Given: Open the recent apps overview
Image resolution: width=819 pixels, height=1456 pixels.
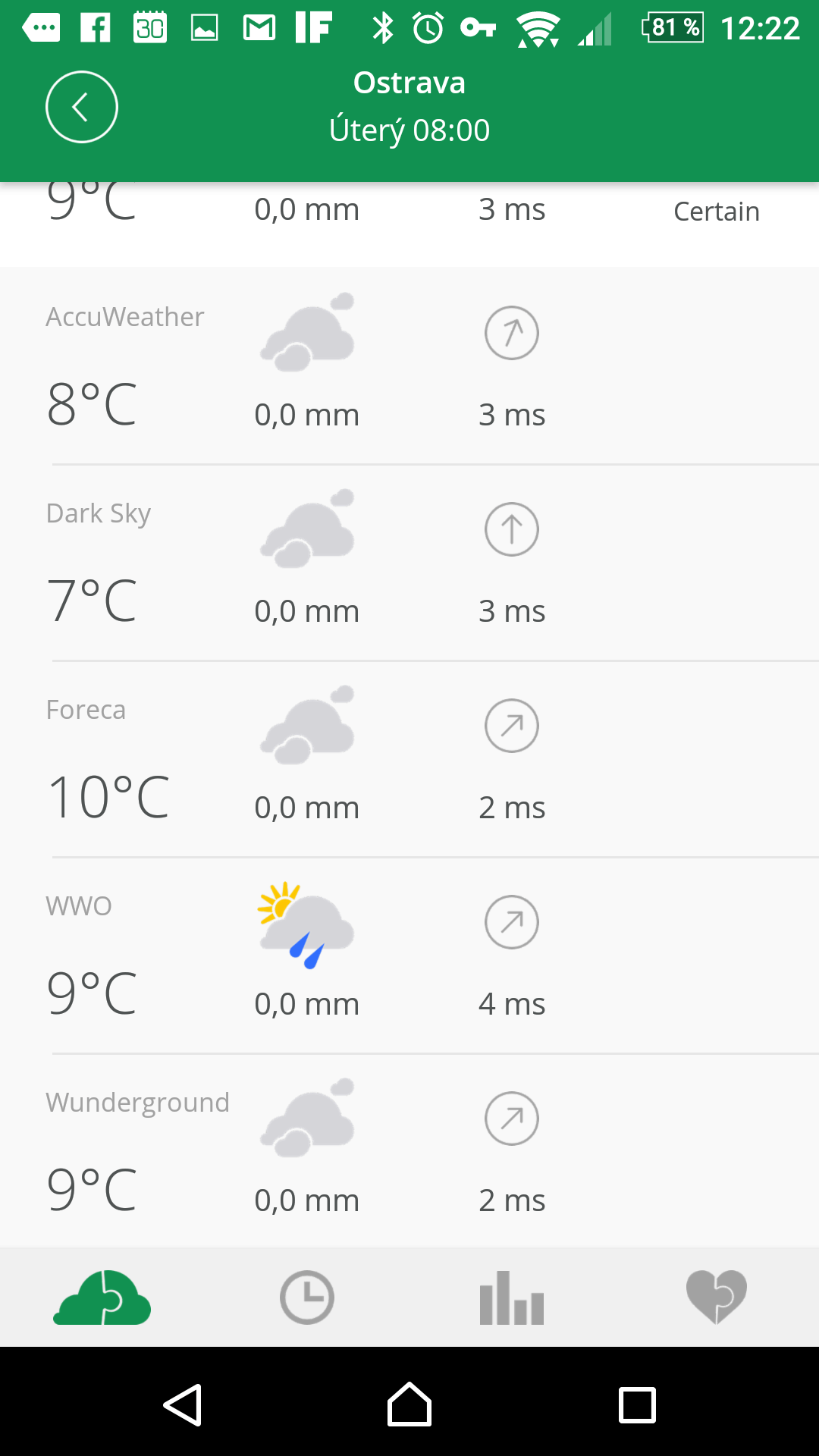Looking at the screenshot, I should click(637, 1405).
